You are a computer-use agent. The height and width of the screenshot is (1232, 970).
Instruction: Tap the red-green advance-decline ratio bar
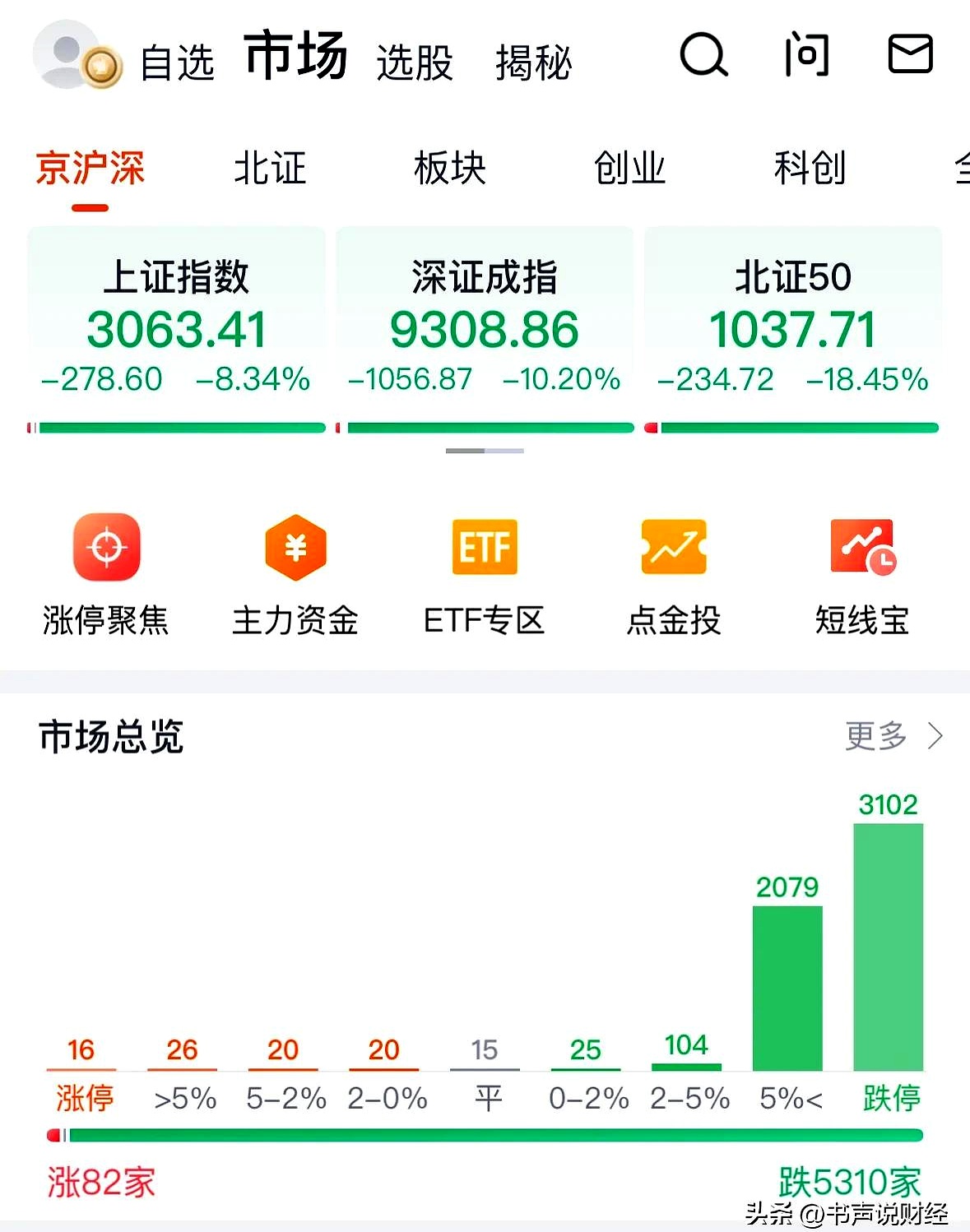[485, 1137]
